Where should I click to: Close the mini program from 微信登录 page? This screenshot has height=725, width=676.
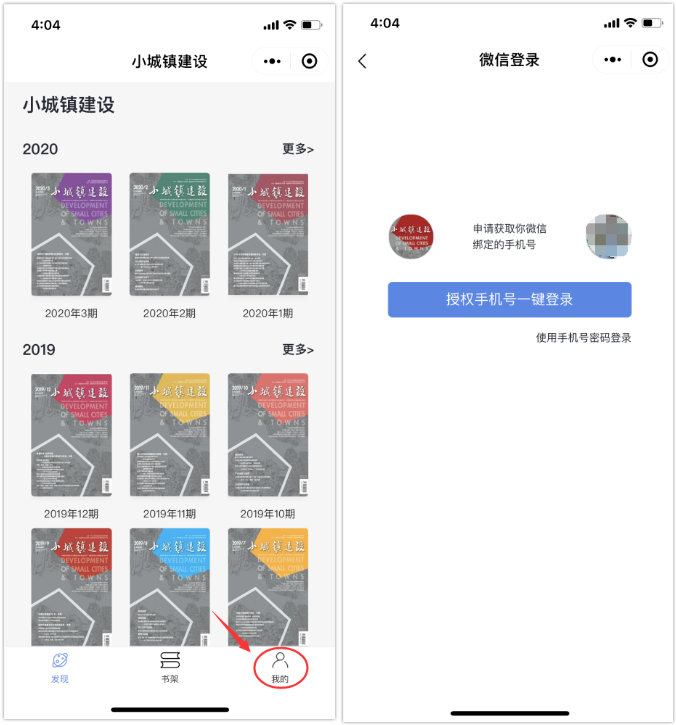pyautogui.click(x=650, y=60)
